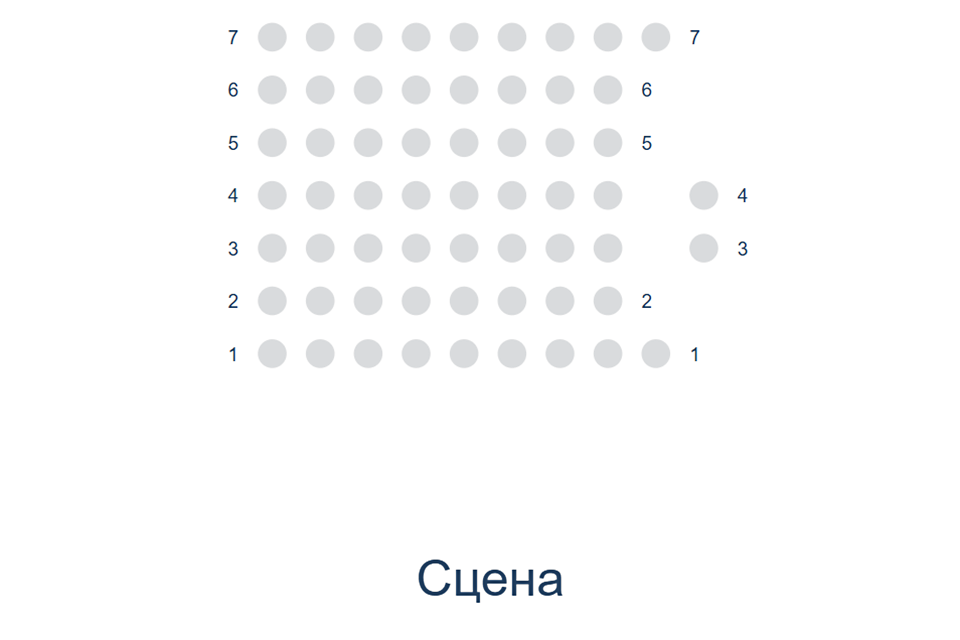This screenshot has height=640, width=960.
Task: Pick the first seat in row 1
Action: (272, 354)
